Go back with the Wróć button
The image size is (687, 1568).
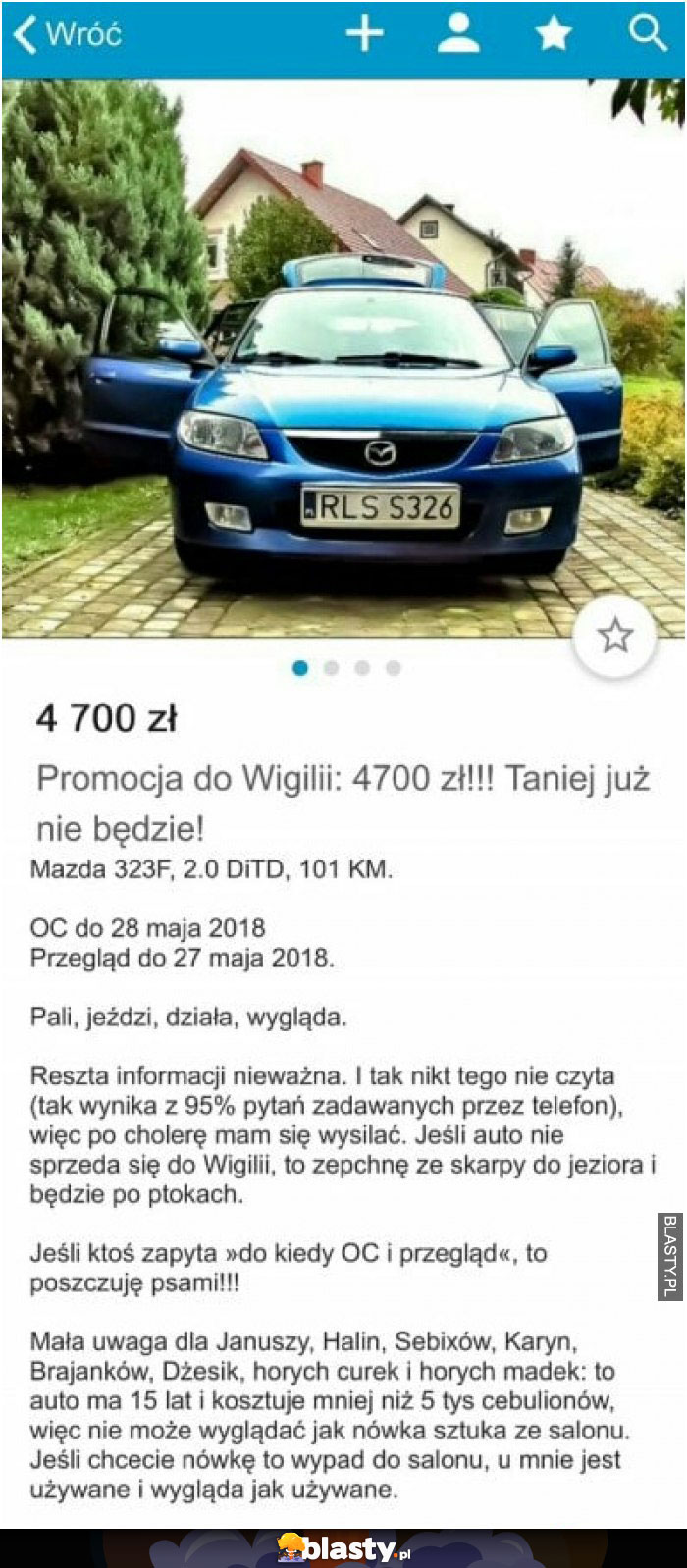(67, 34)
